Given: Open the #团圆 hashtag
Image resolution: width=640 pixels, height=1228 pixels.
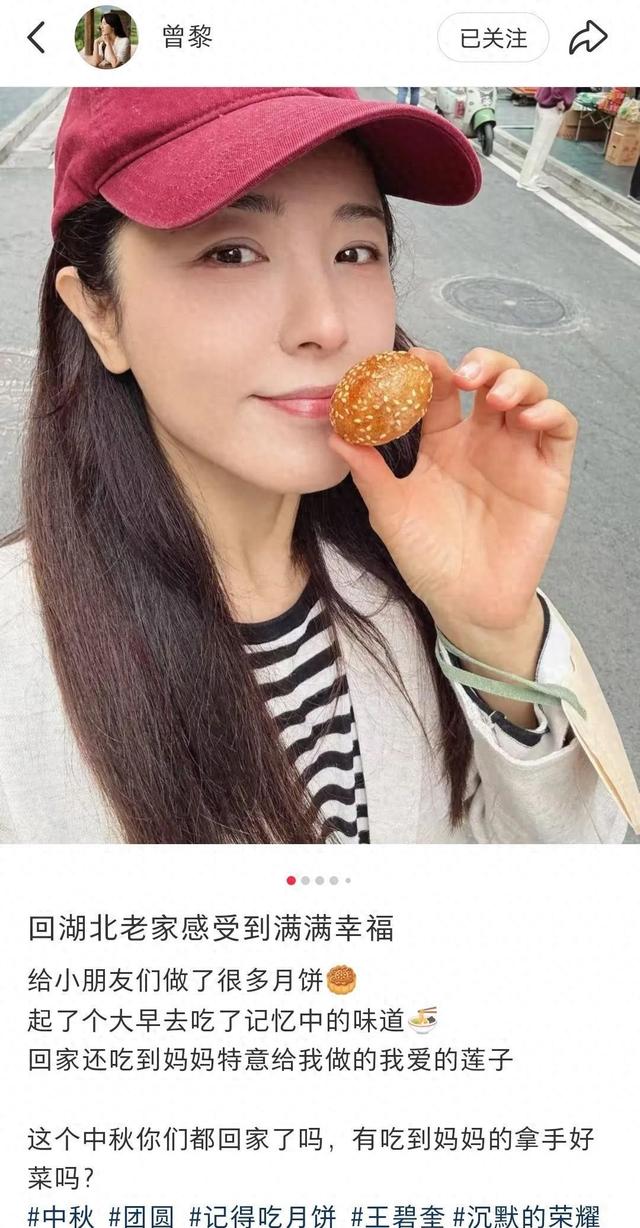Looking at the screenshot, I should [x=141, y=1215].
